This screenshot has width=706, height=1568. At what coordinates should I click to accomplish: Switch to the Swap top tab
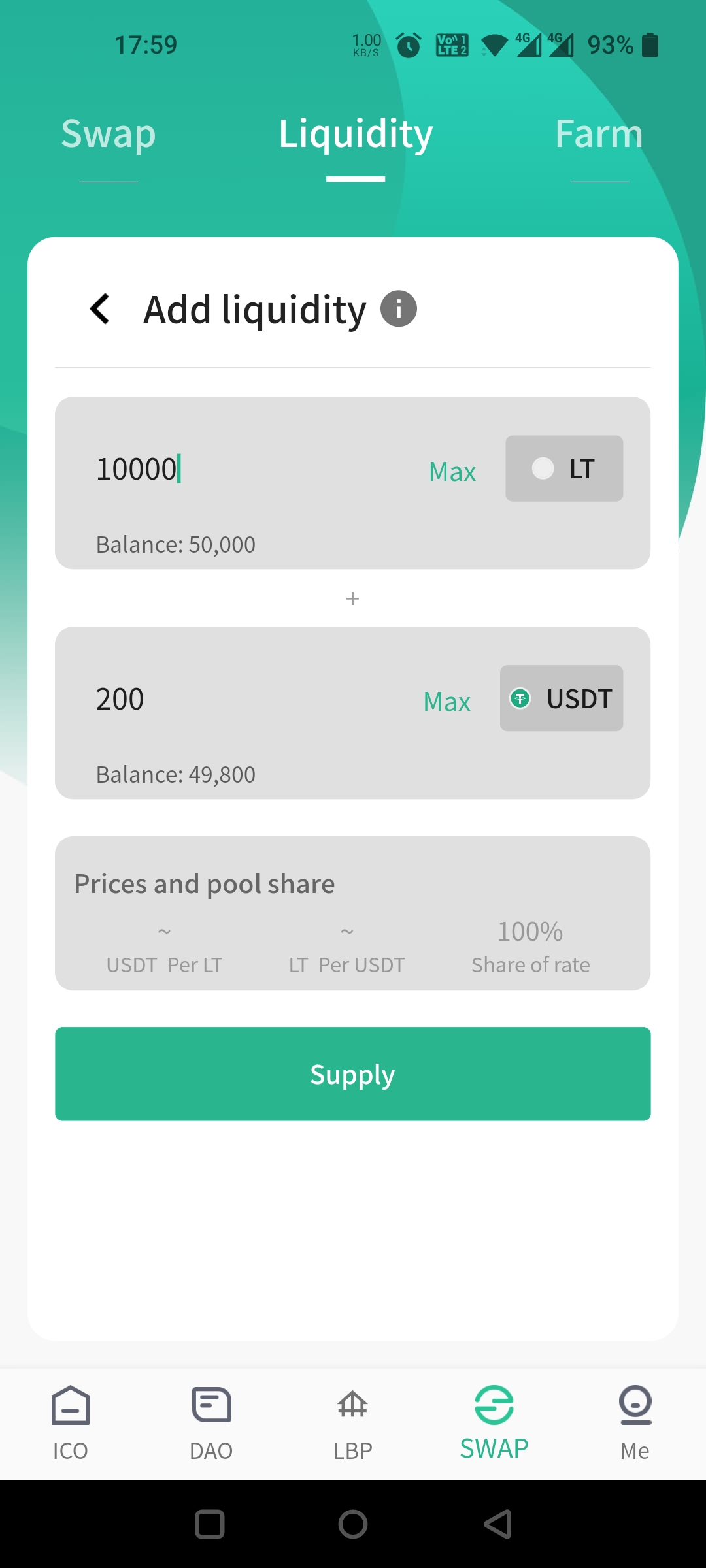pyautogui.click(x=109, y=134)
